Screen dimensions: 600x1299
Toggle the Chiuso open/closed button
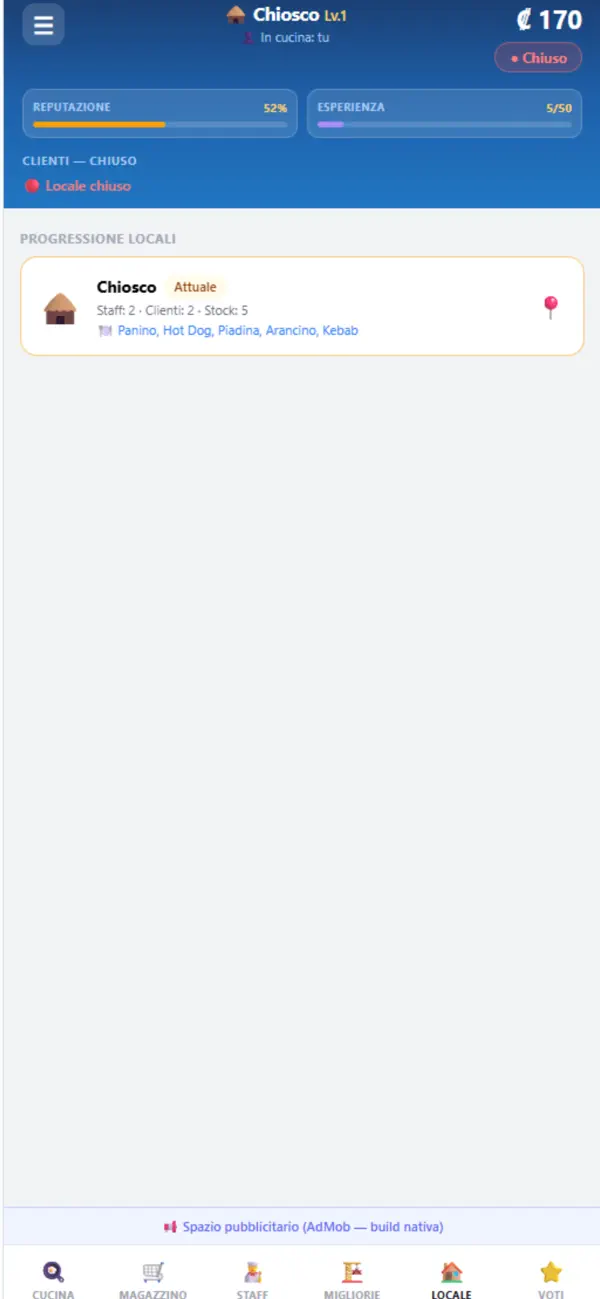pos(538,58)
